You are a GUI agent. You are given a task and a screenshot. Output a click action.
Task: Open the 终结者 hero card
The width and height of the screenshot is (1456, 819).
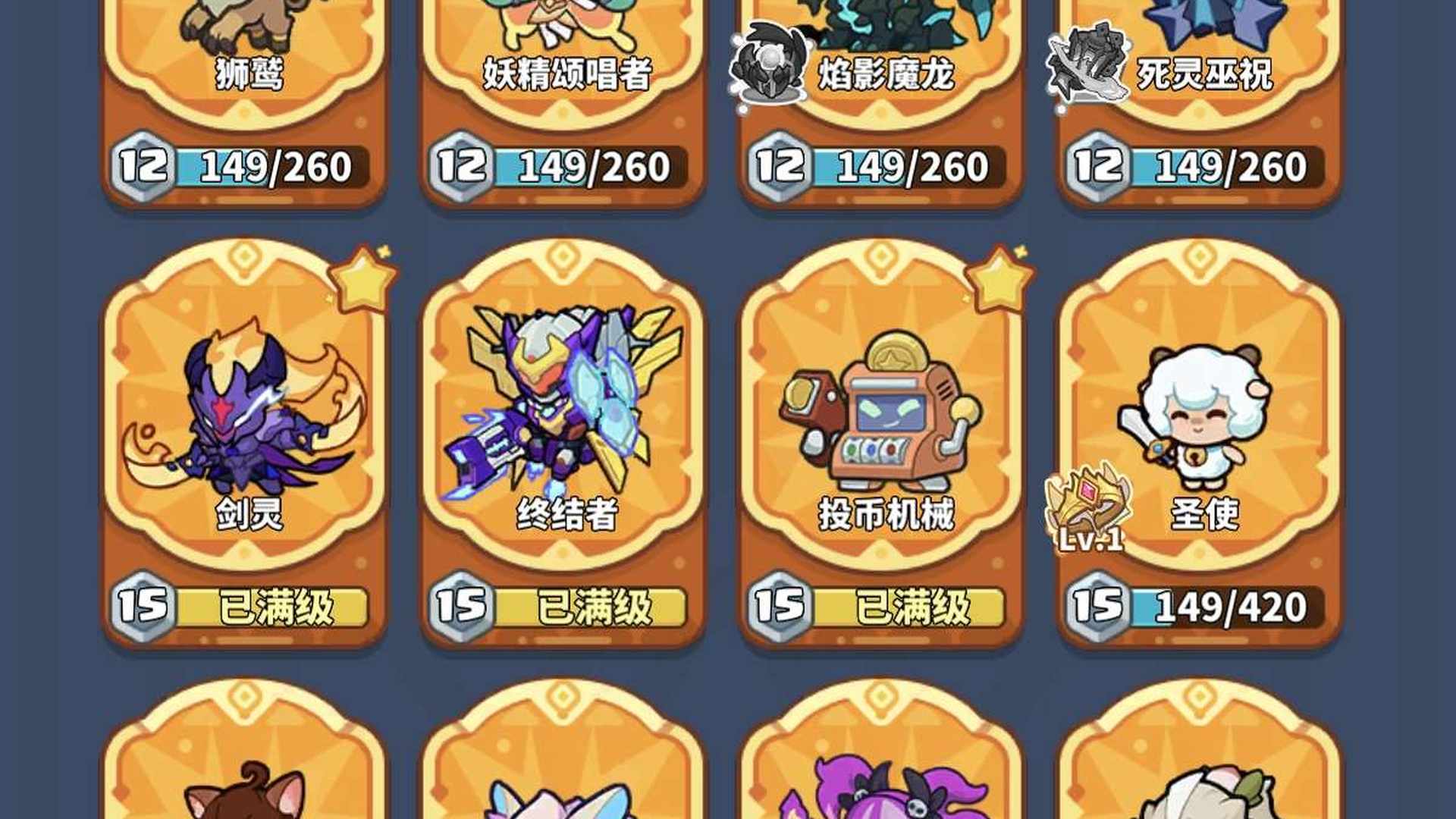click(563, 425)
